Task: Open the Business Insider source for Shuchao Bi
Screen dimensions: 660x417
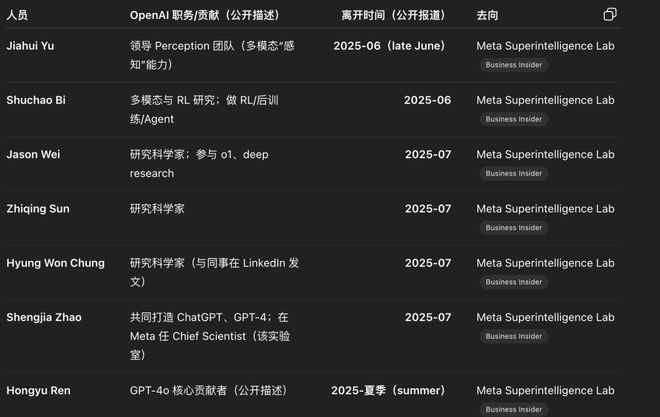Action: 513,119
